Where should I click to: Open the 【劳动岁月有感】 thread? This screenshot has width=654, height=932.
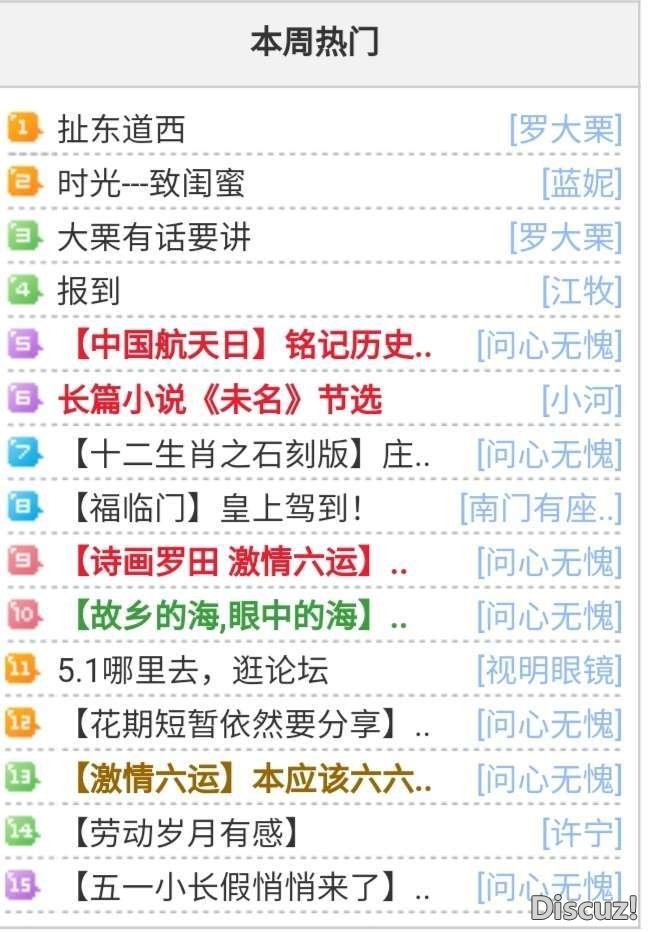point(179,832)
